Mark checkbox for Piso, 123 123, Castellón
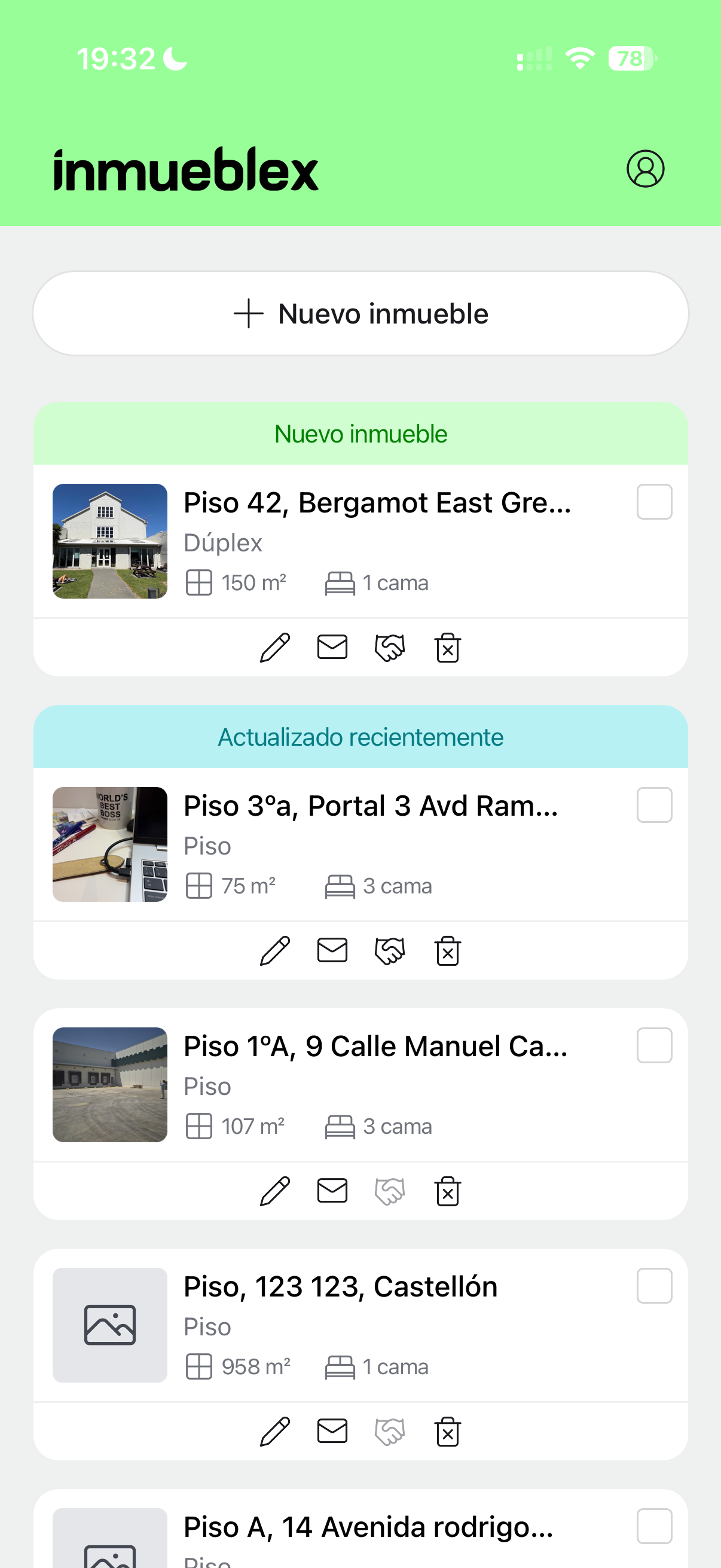Viewport: 721px width, 1568px height. [654, 1286]
